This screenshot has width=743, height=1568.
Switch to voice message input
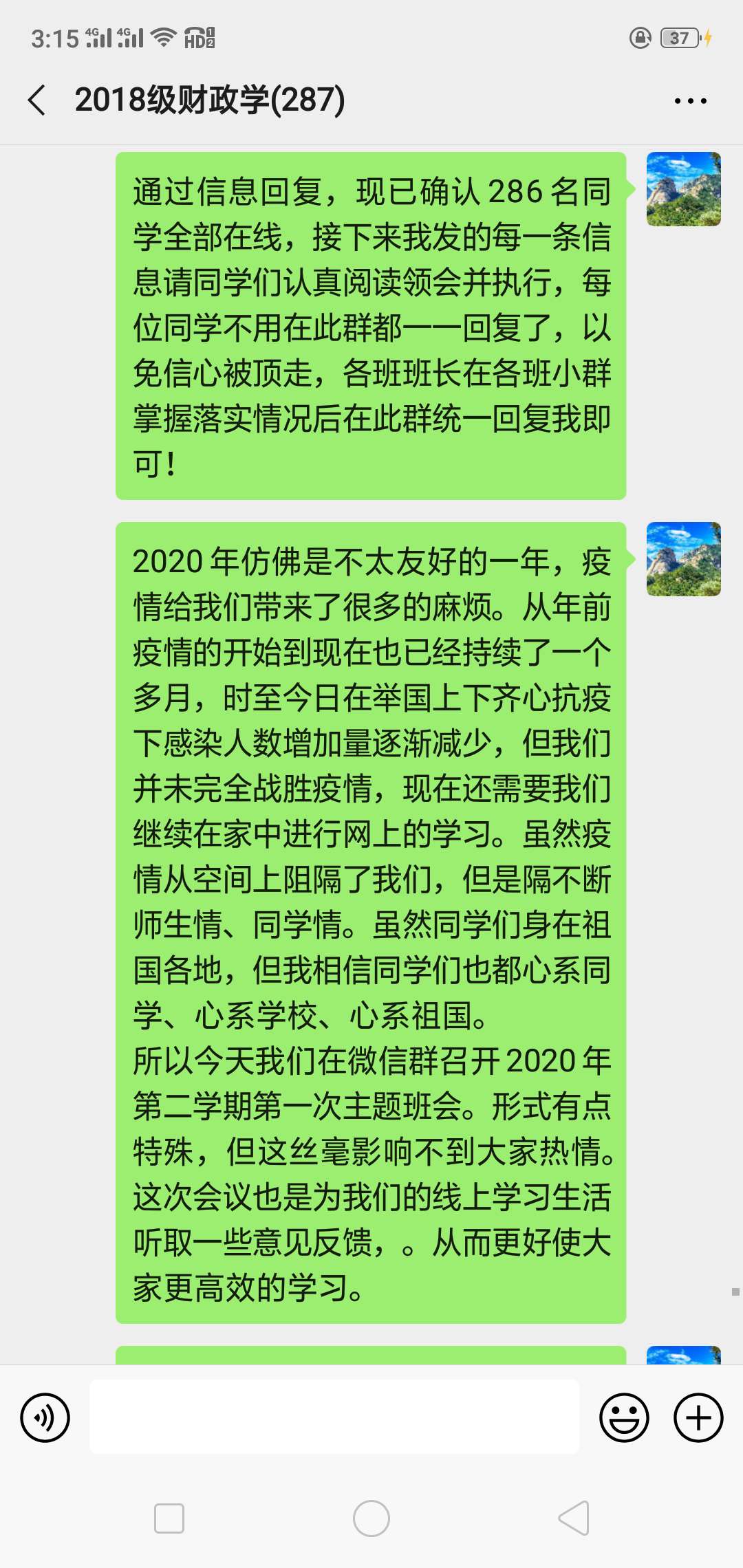[45, 1417]
